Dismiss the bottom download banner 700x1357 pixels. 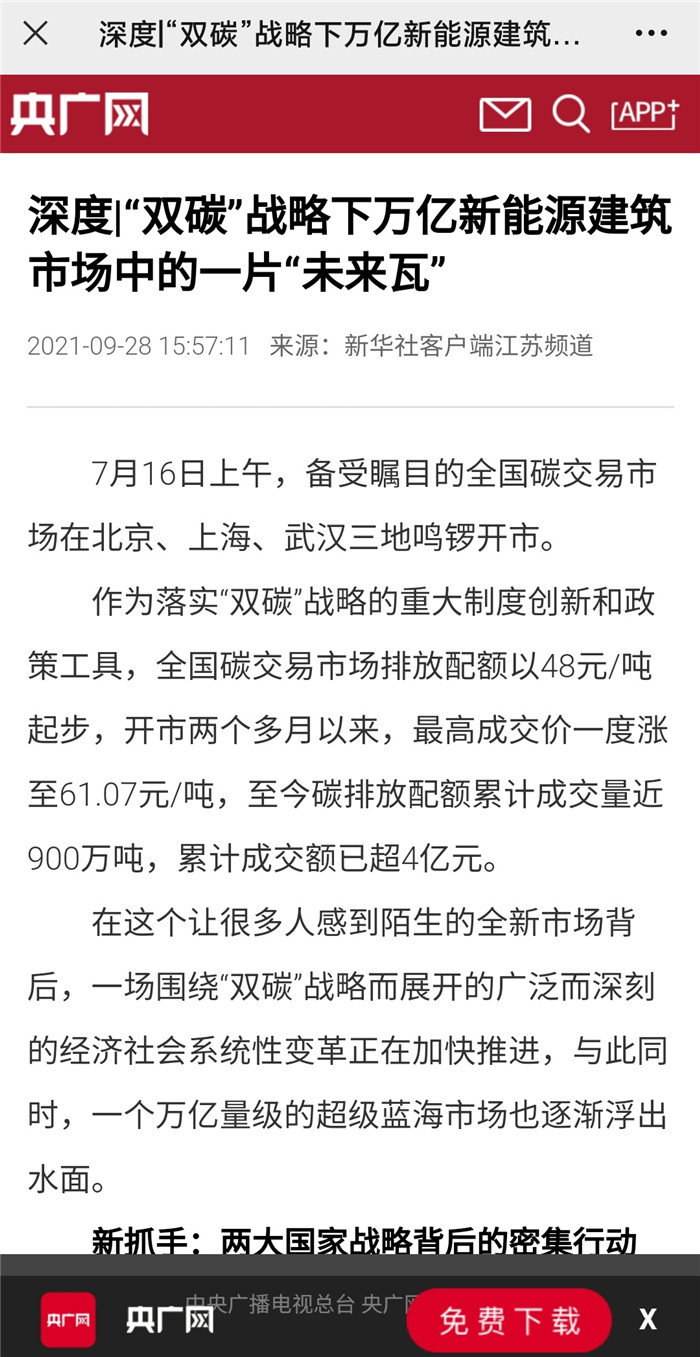(x=648, y=1320)
